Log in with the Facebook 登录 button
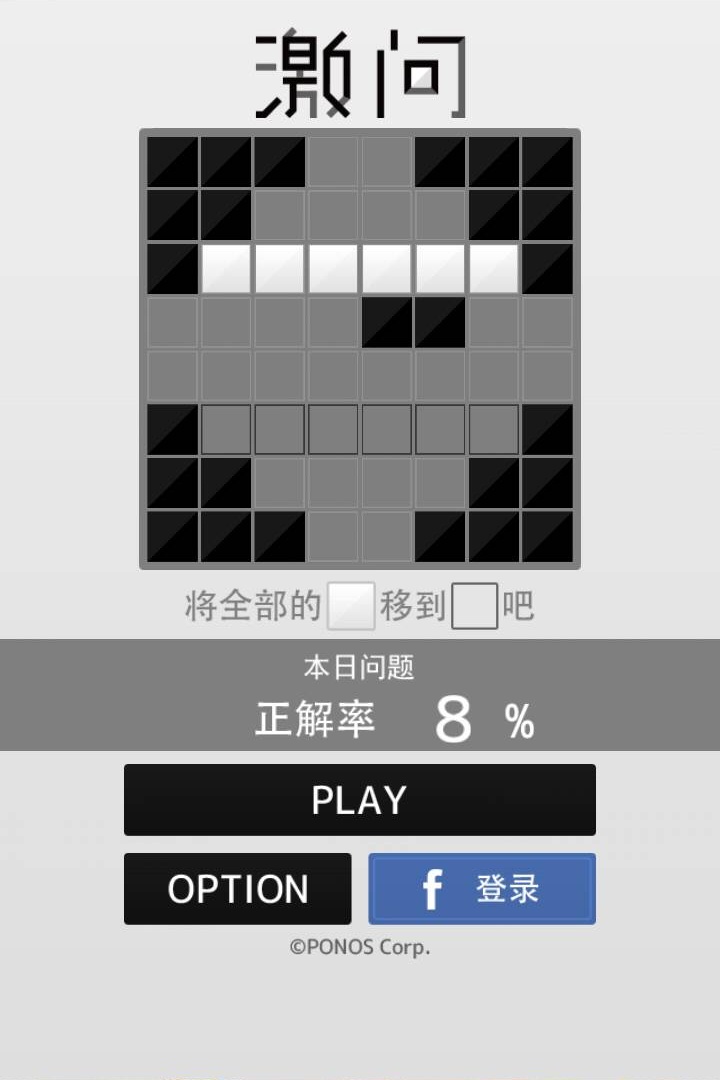The width and height of the screenshot is (720, 1080). [x=482, y=888]
